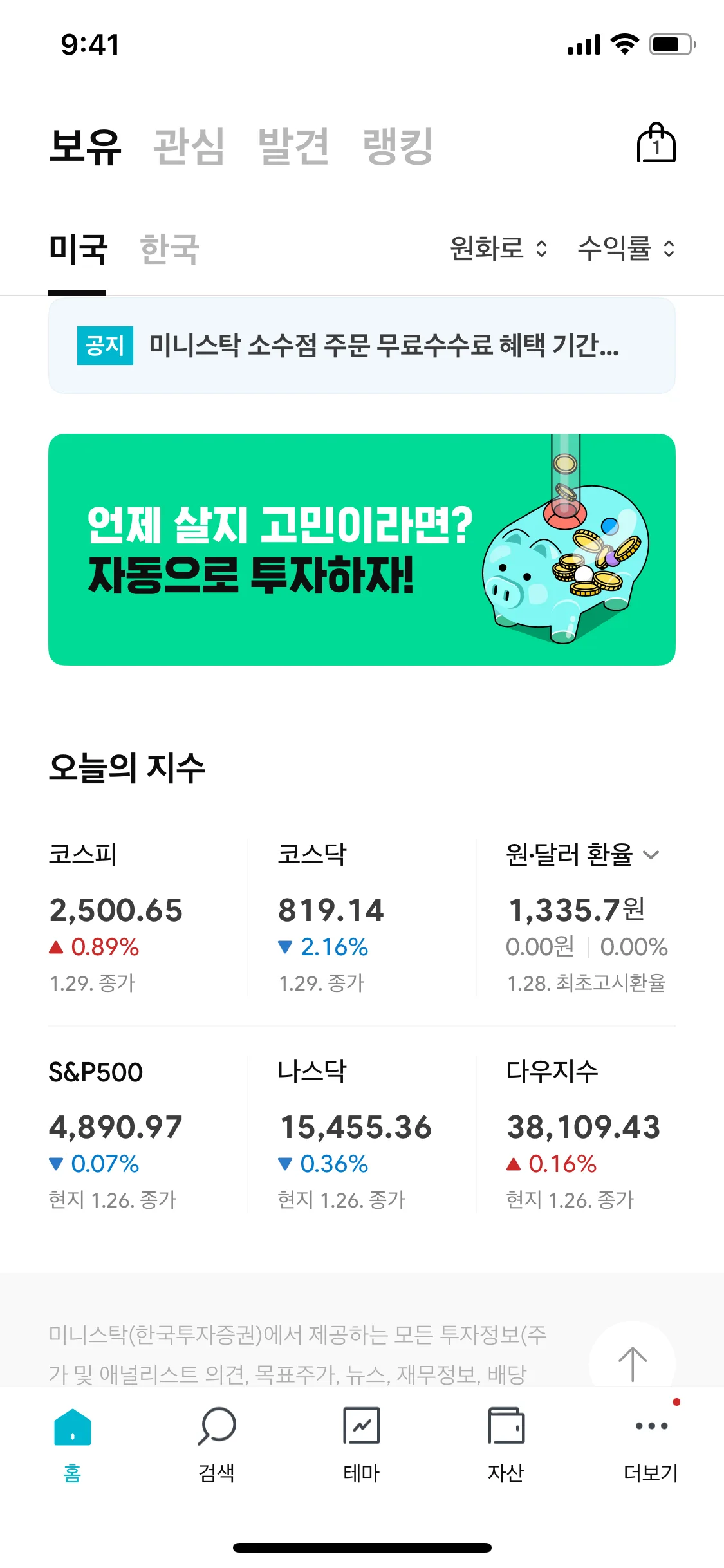Screen dimensions: 724x1568
Task: Open the 원화로 currency dropdown
Action: pyautogui.click(x=498, y=248)
